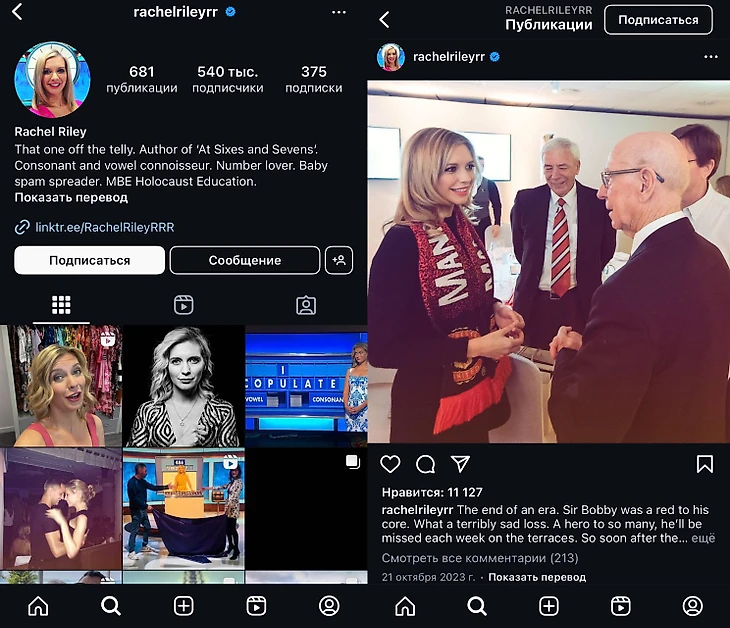
Task: Tap the outlined Подписаться button in Публикации header
Action: click(658, 19)
